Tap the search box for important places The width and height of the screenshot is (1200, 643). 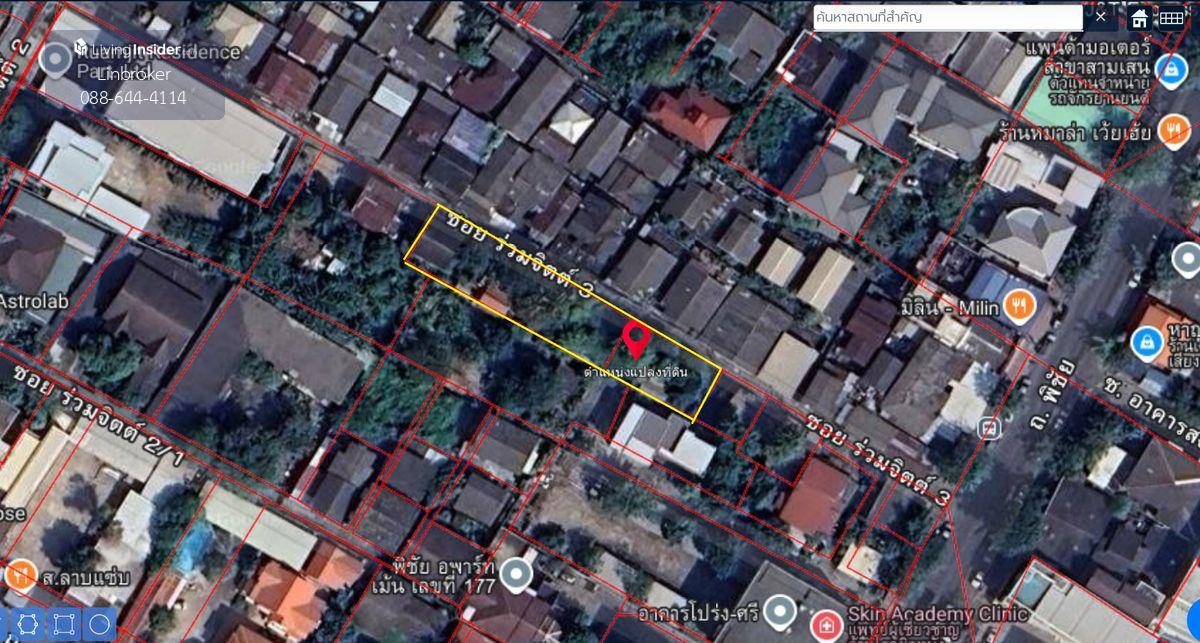946,17
